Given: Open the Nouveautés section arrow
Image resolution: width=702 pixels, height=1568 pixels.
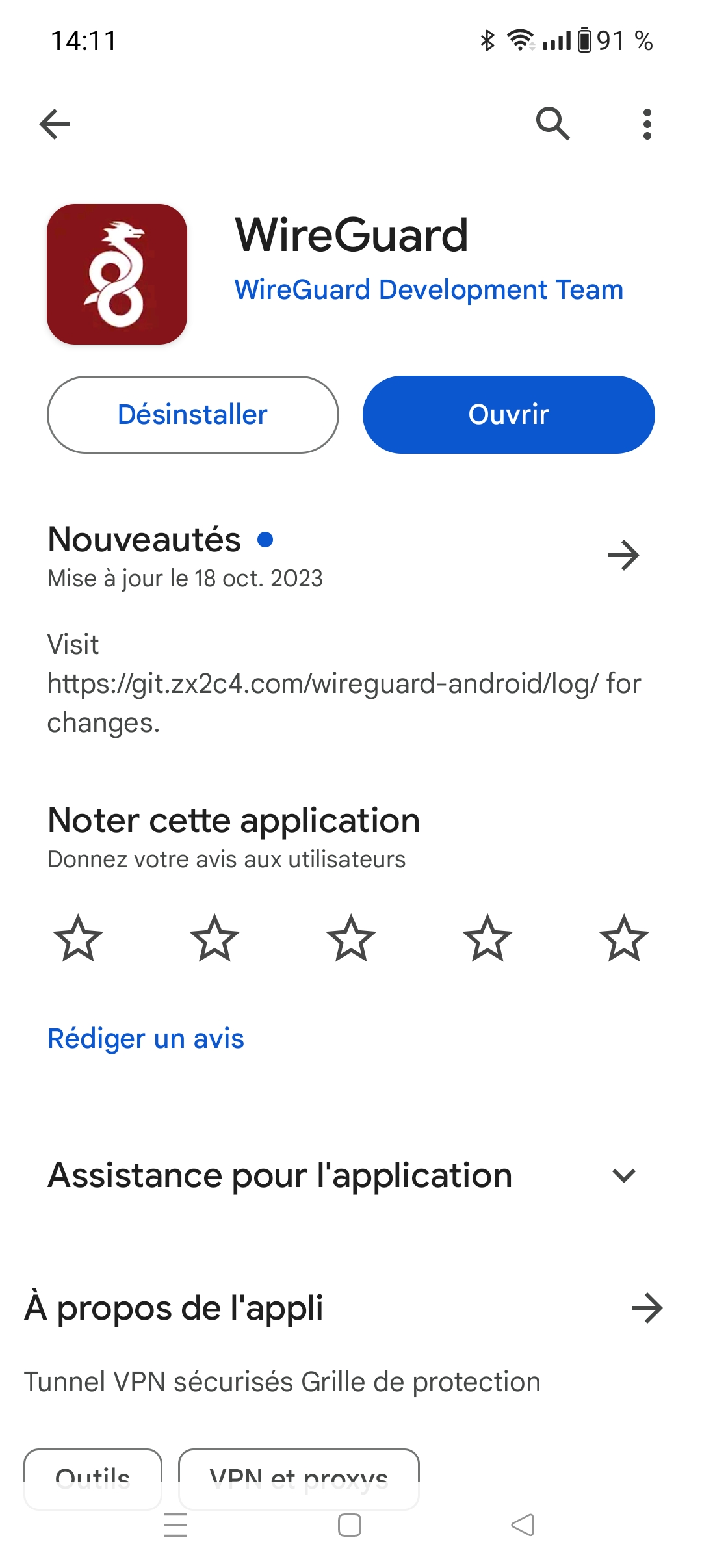Looking at the screenshot, I should tap(624, 555).
